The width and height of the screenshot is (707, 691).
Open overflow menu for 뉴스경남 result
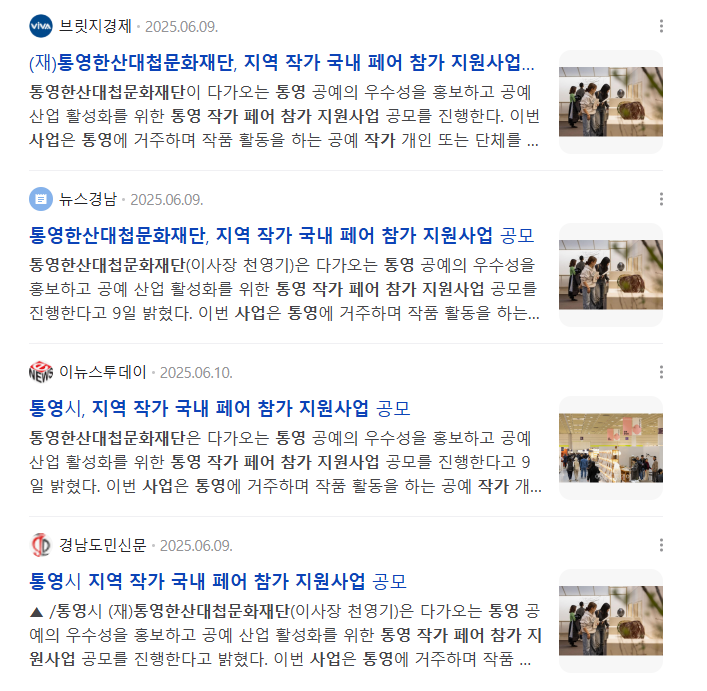[661, 199]
